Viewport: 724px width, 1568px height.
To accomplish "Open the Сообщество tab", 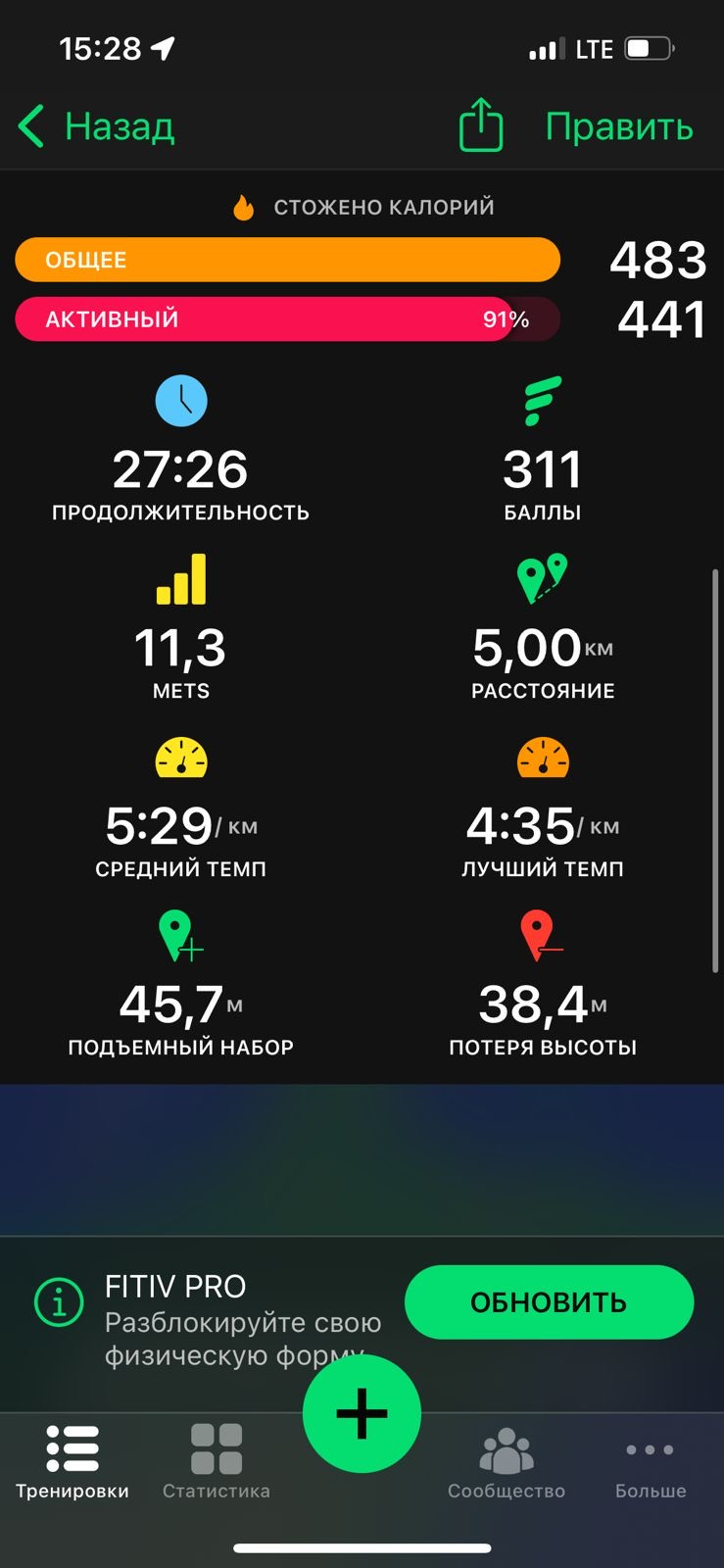I will (x=507, y=1462).
